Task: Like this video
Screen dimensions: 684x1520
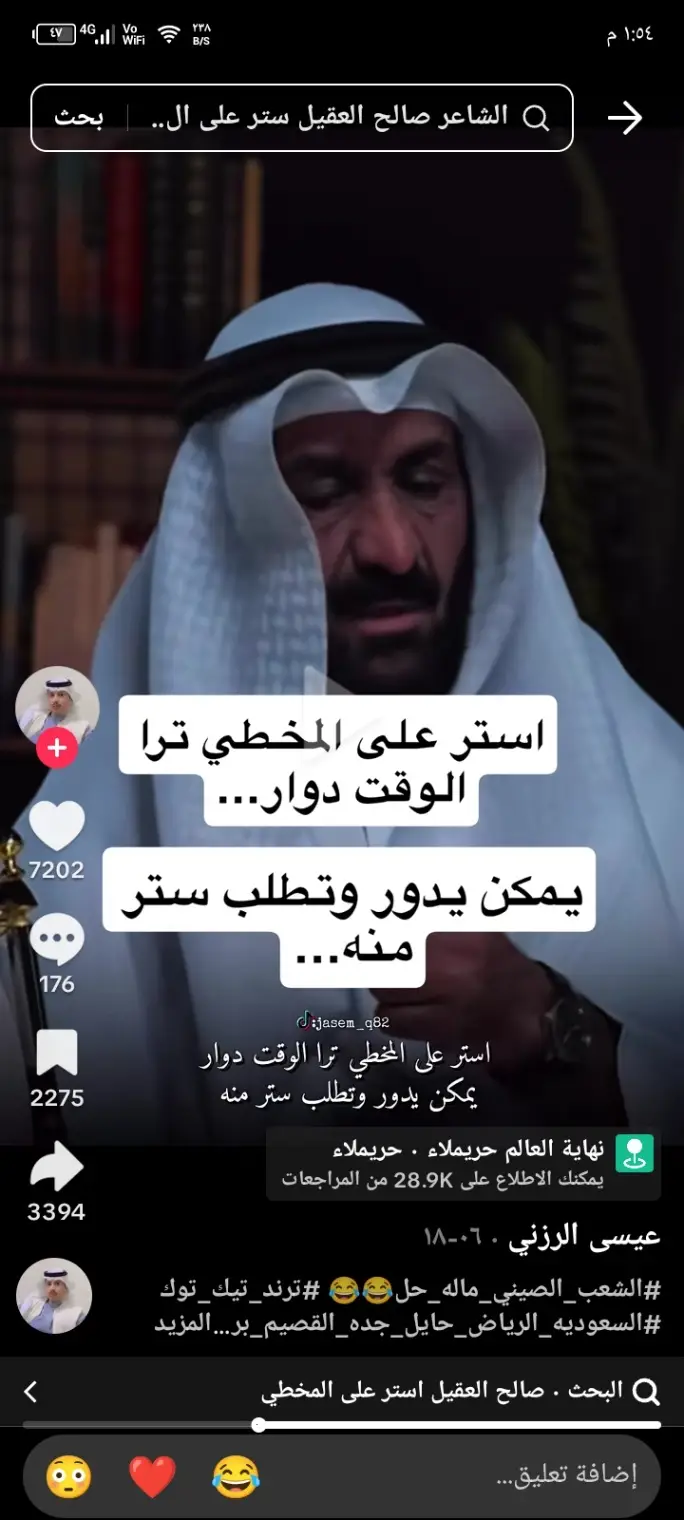Action: point(57,826)
